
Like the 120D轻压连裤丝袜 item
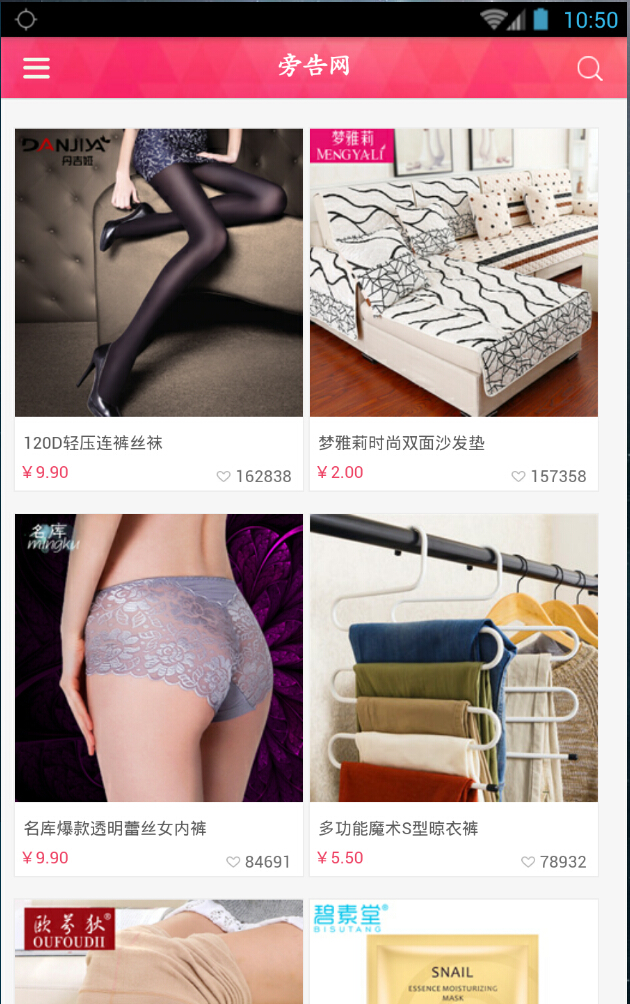(x=224, y=477)
